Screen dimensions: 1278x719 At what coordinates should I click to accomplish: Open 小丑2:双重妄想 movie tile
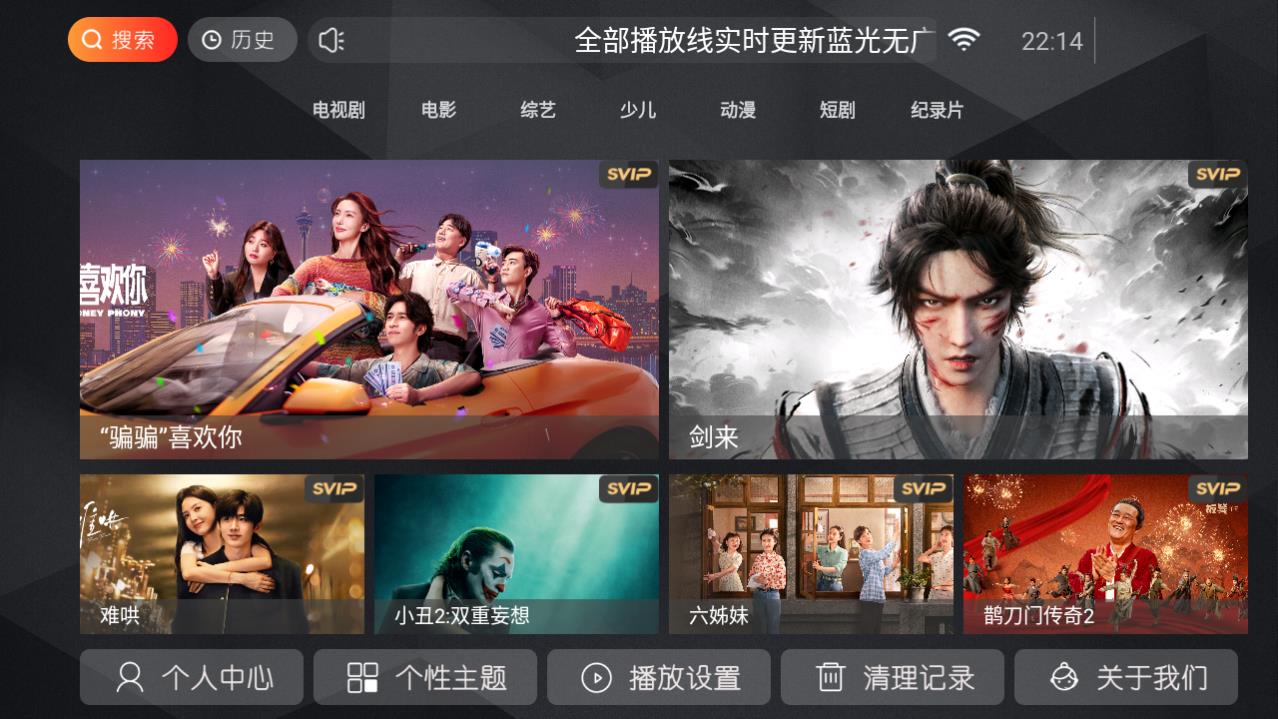point(516,553)
